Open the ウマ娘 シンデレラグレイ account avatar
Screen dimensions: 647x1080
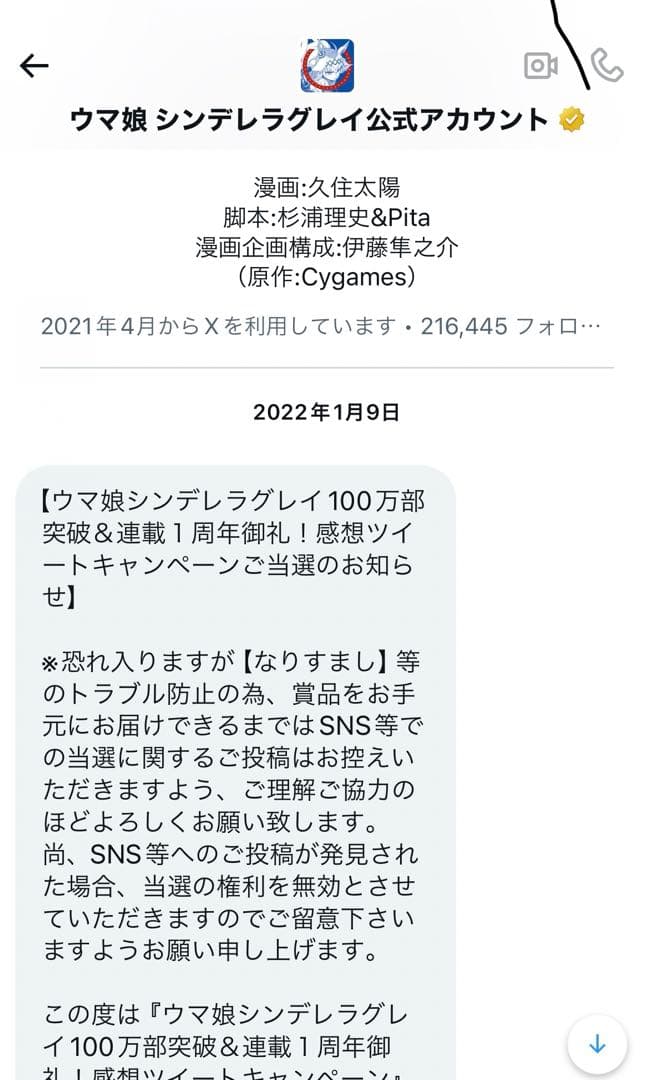[327, 66]
